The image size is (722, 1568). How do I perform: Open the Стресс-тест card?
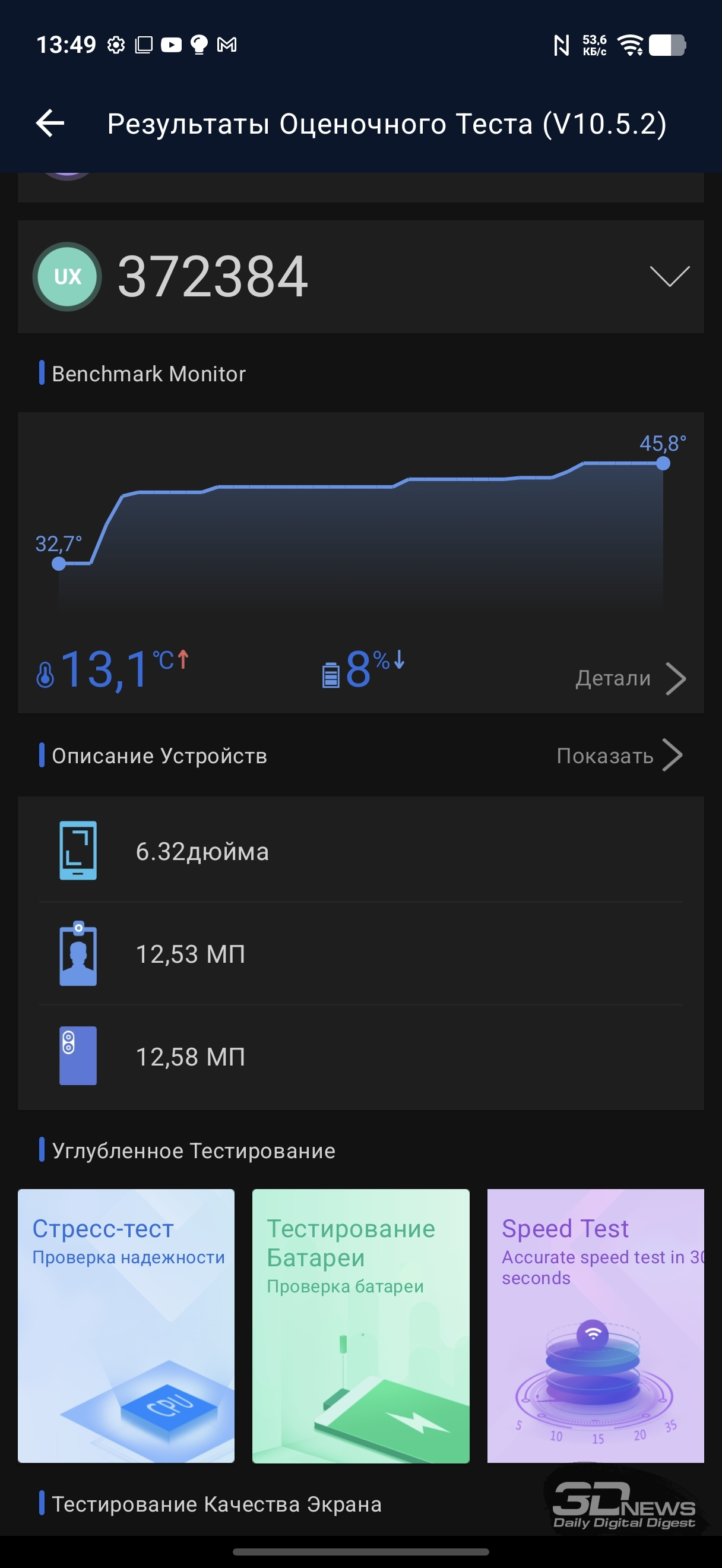(126, 1325)
